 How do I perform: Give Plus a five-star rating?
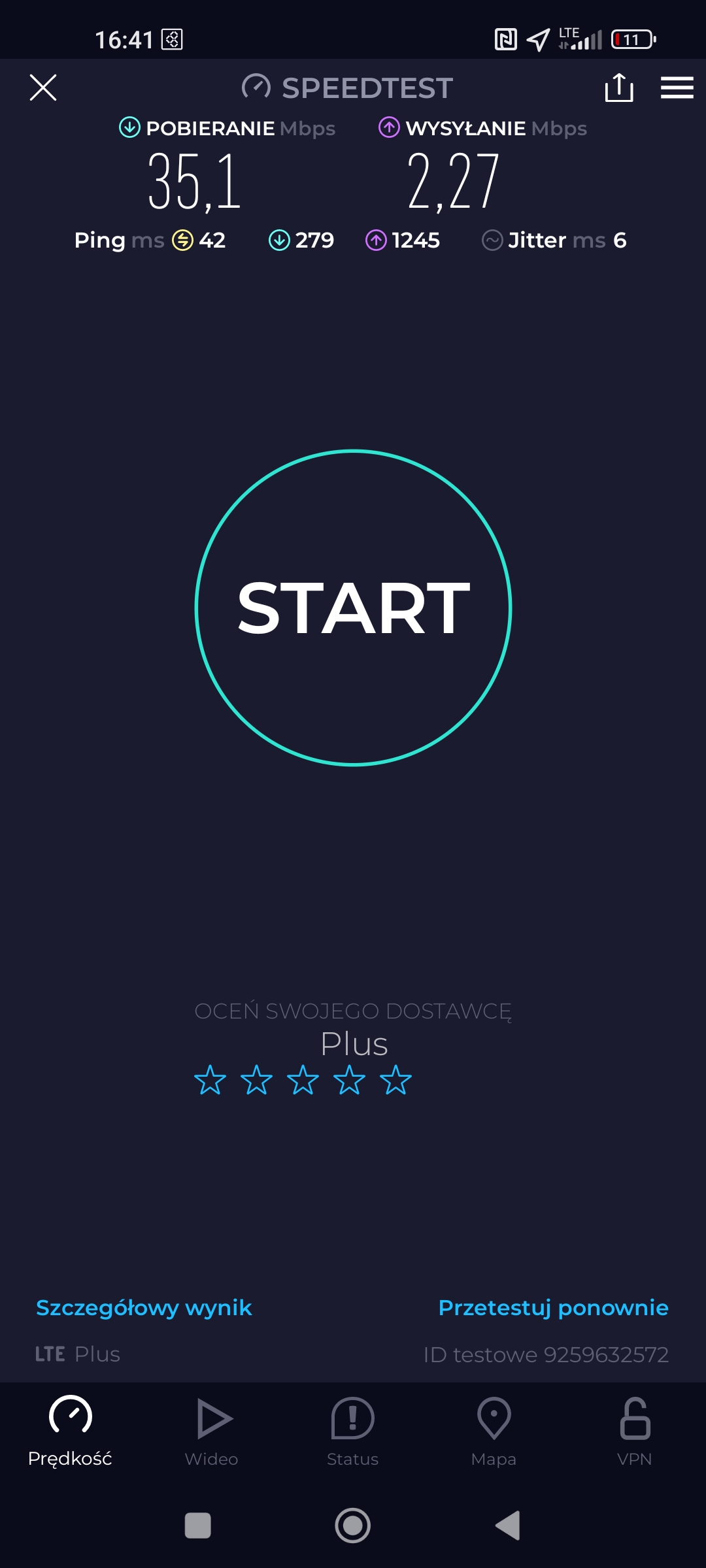(396, 1080)
